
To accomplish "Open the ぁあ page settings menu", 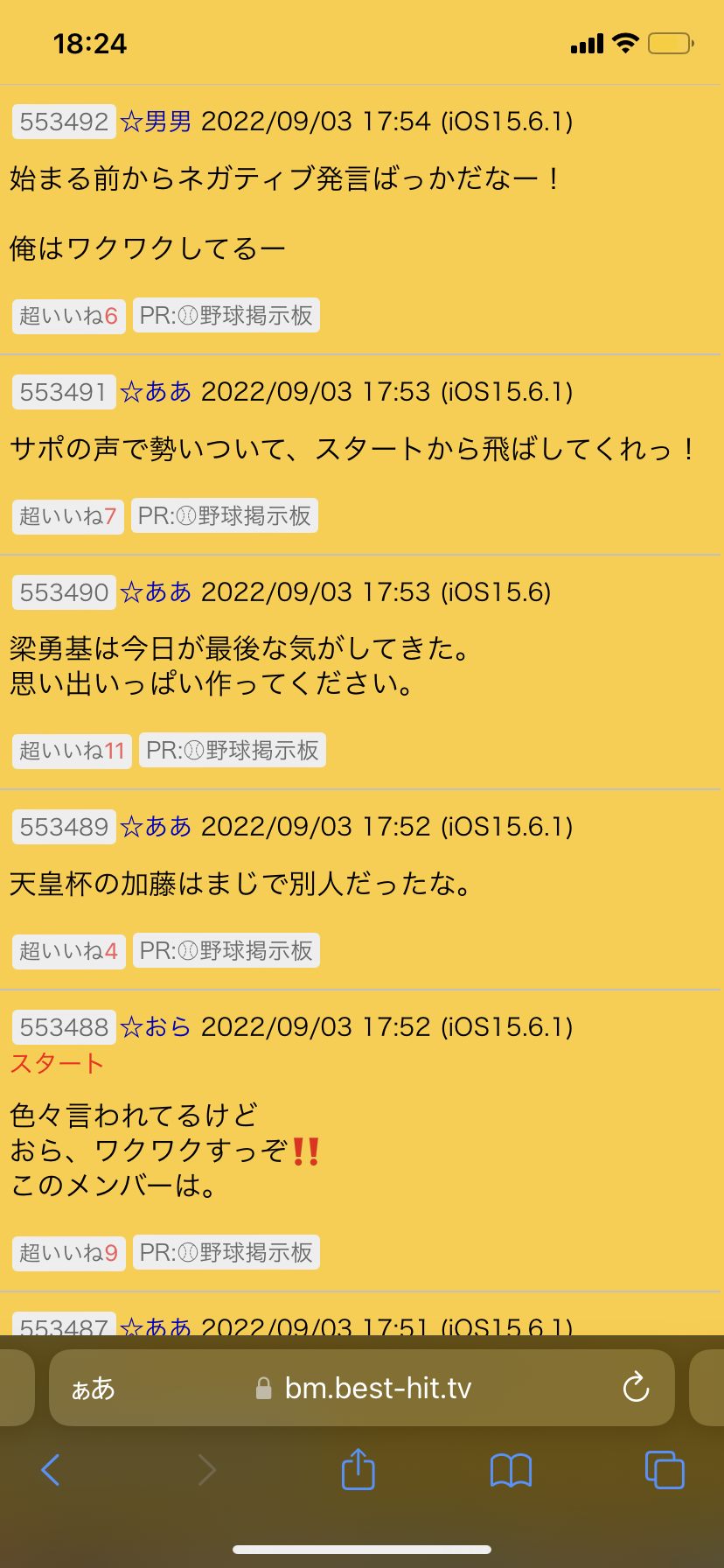I will [x=94, y=1389].
